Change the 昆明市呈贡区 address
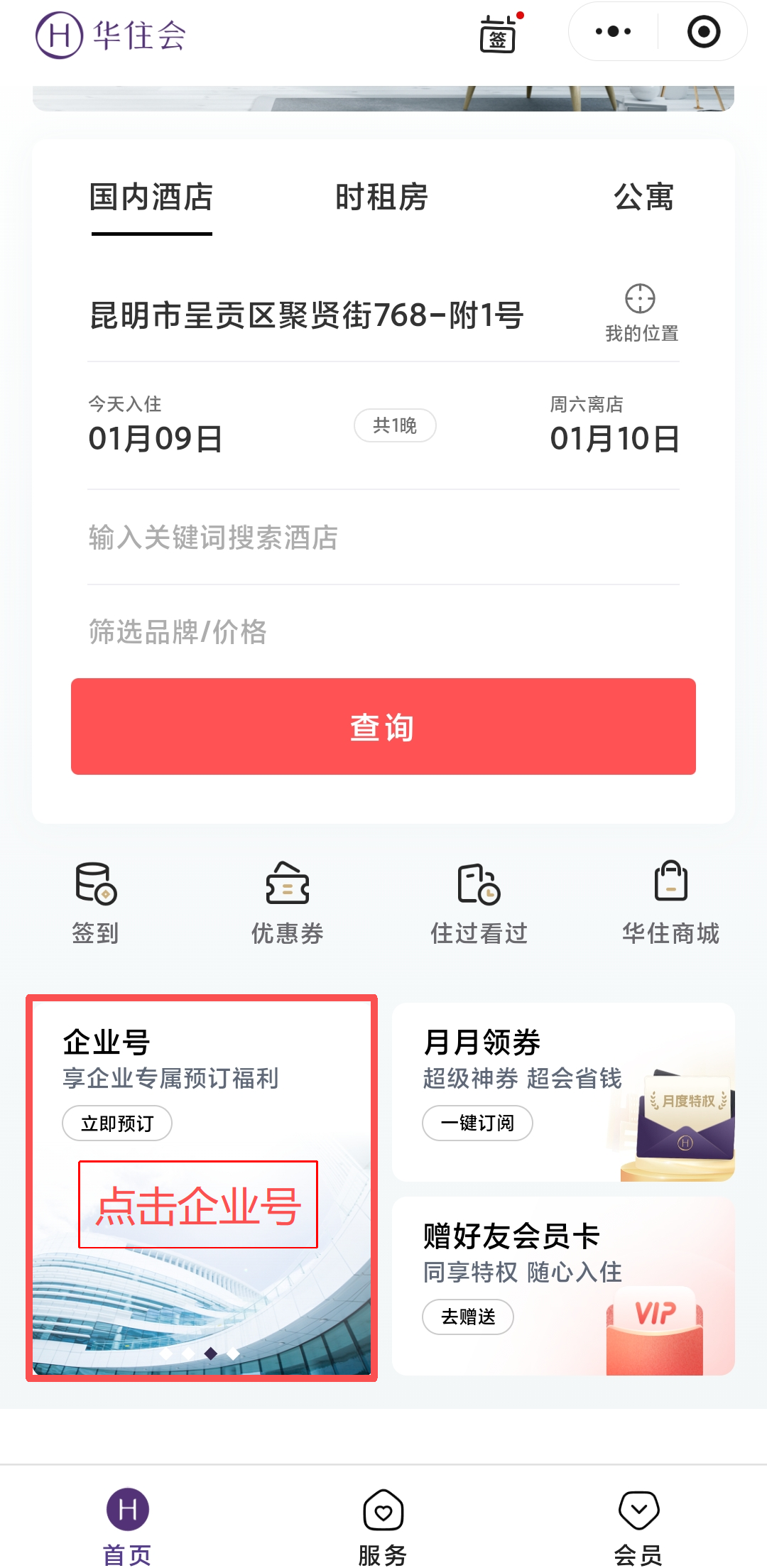This screenshot has height=1568, width=767. point(307,315)
